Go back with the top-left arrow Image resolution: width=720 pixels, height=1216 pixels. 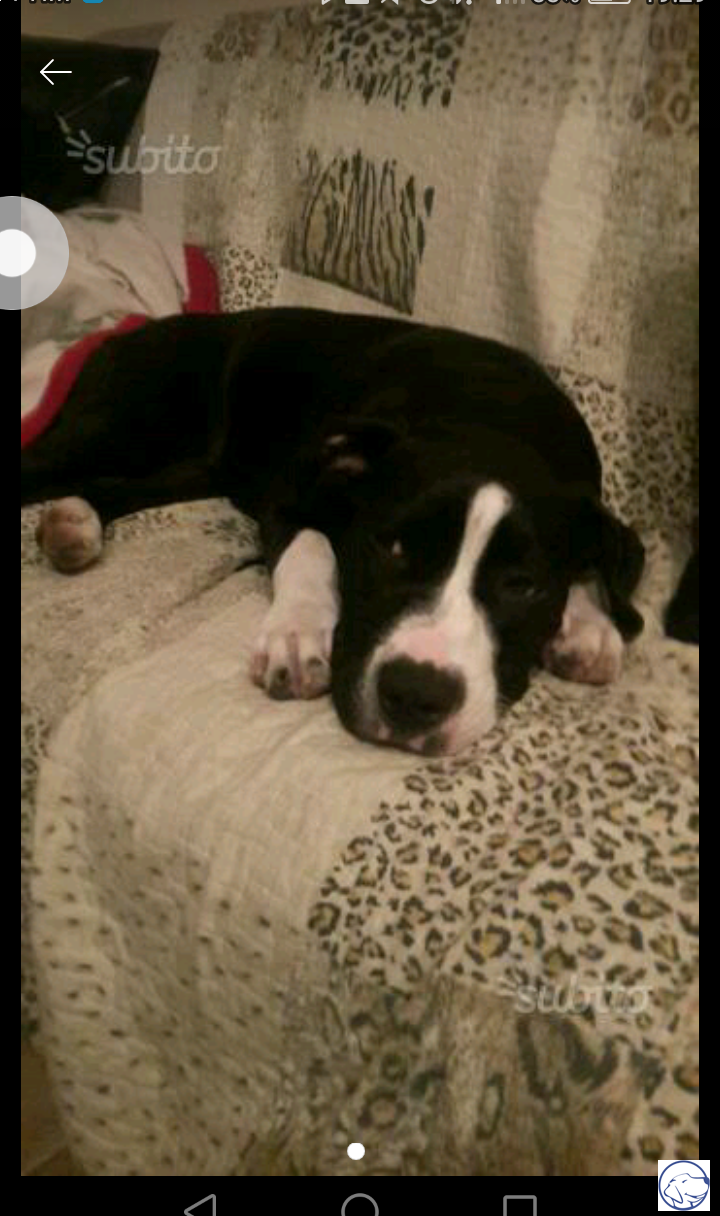click(55, 72)
